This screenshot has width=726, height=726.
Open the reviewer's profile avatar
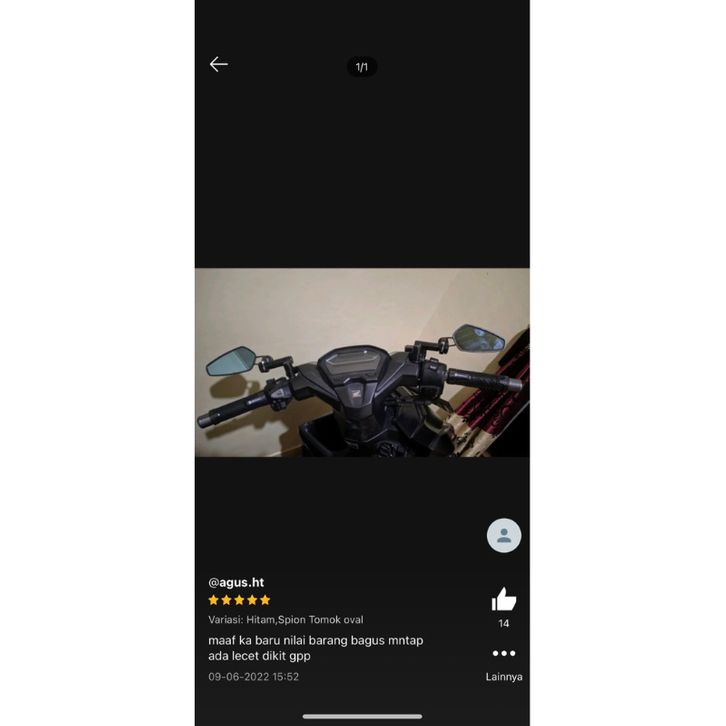pyautogui.click(x=504, y=535)
